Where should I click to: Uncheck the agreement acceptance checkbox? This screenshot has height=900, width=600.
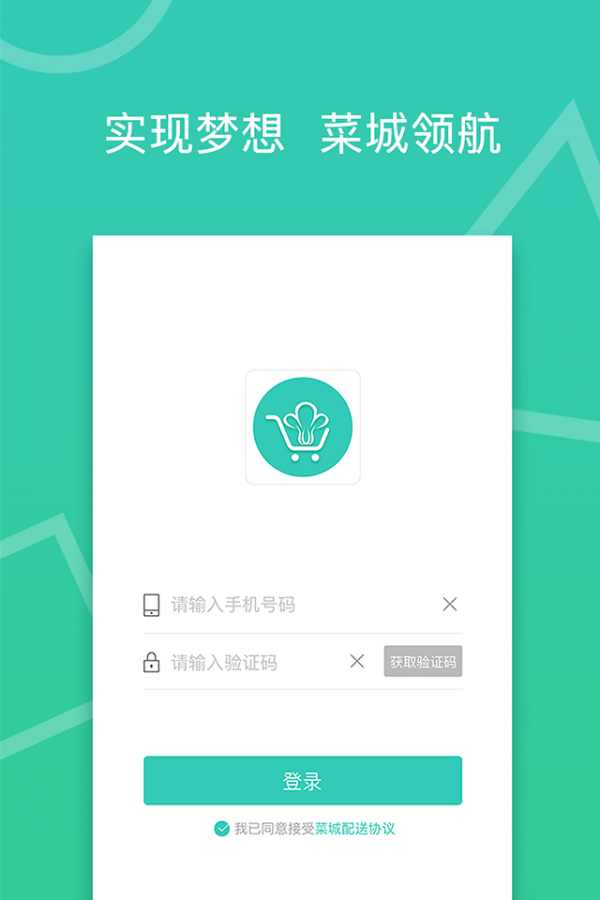pyautogui.click(x=222, y=829)
